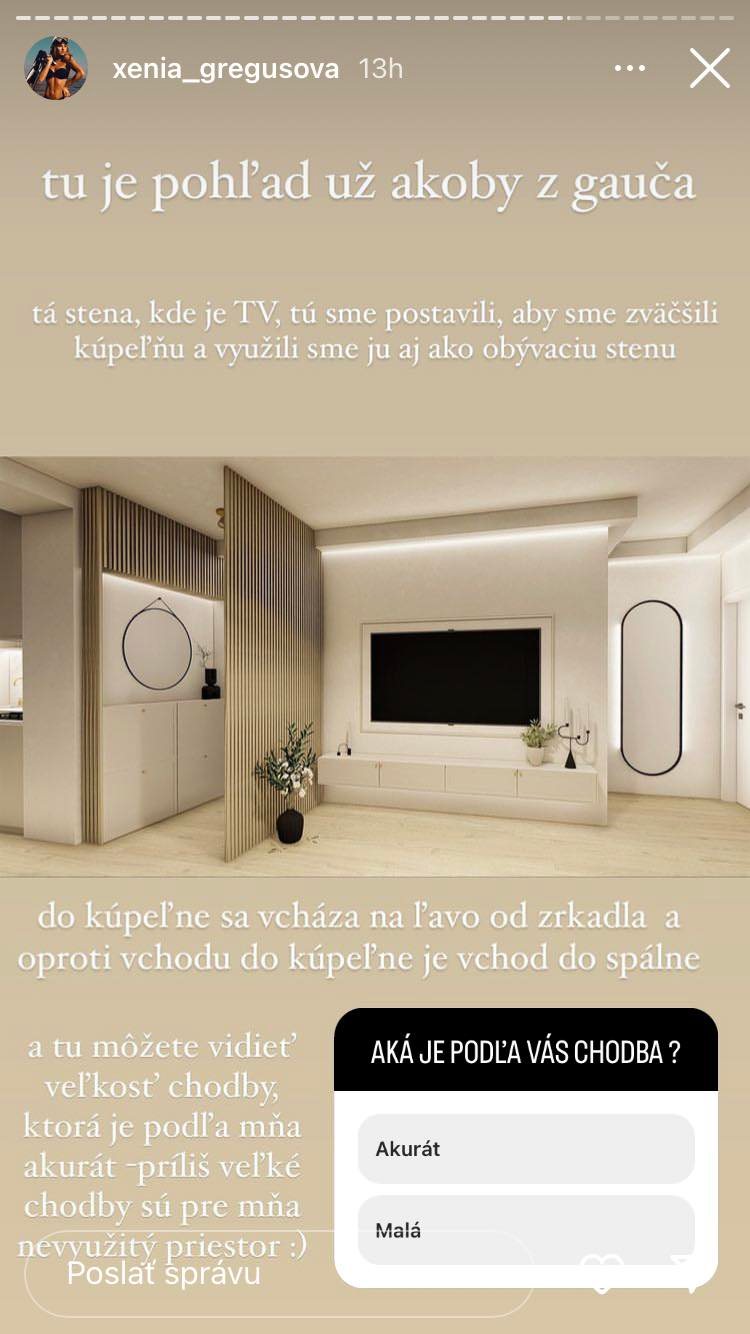The image size is (750, 1334).
Task: Open the story options menu
Action: pos(630,69)
